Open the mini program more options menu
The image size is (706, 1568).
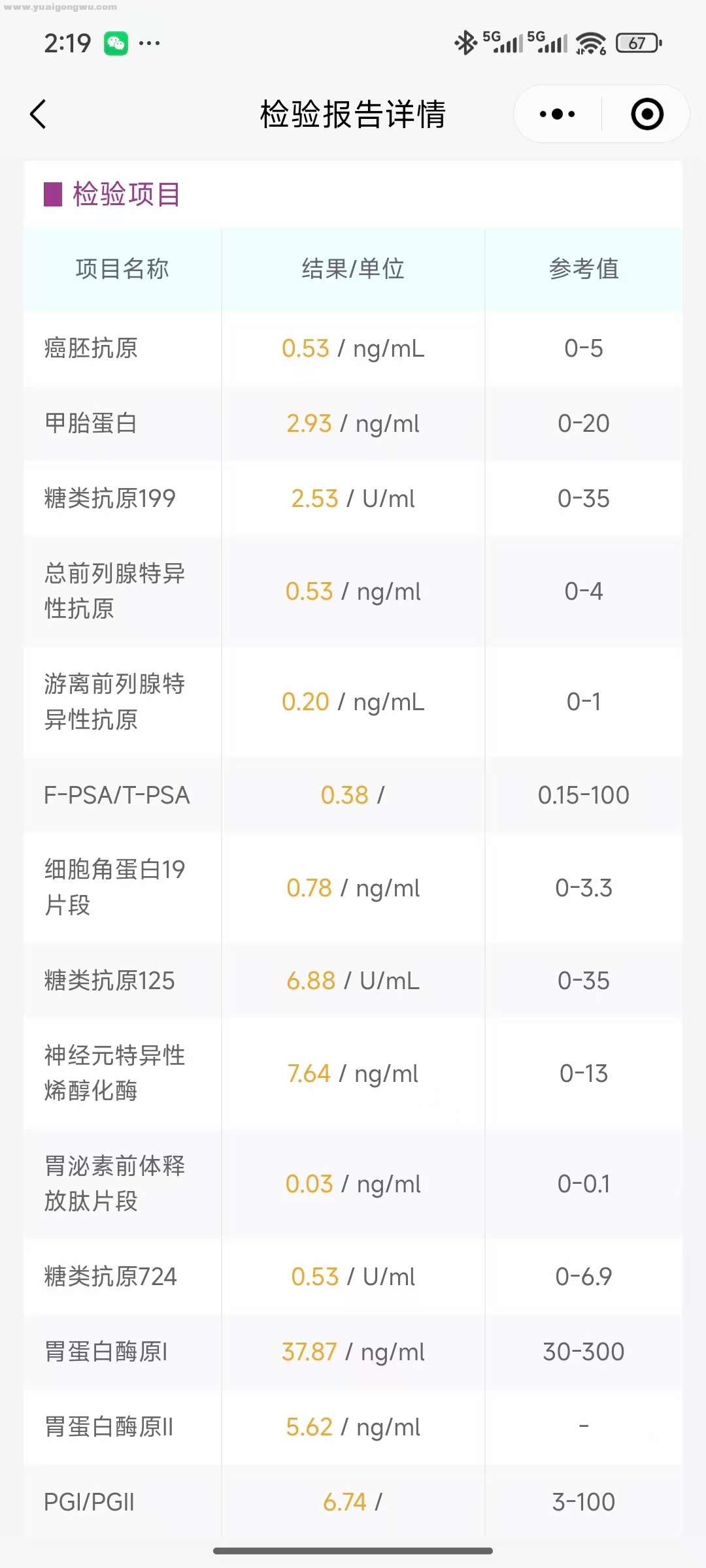pyautogui.click(x=557, y=114)
